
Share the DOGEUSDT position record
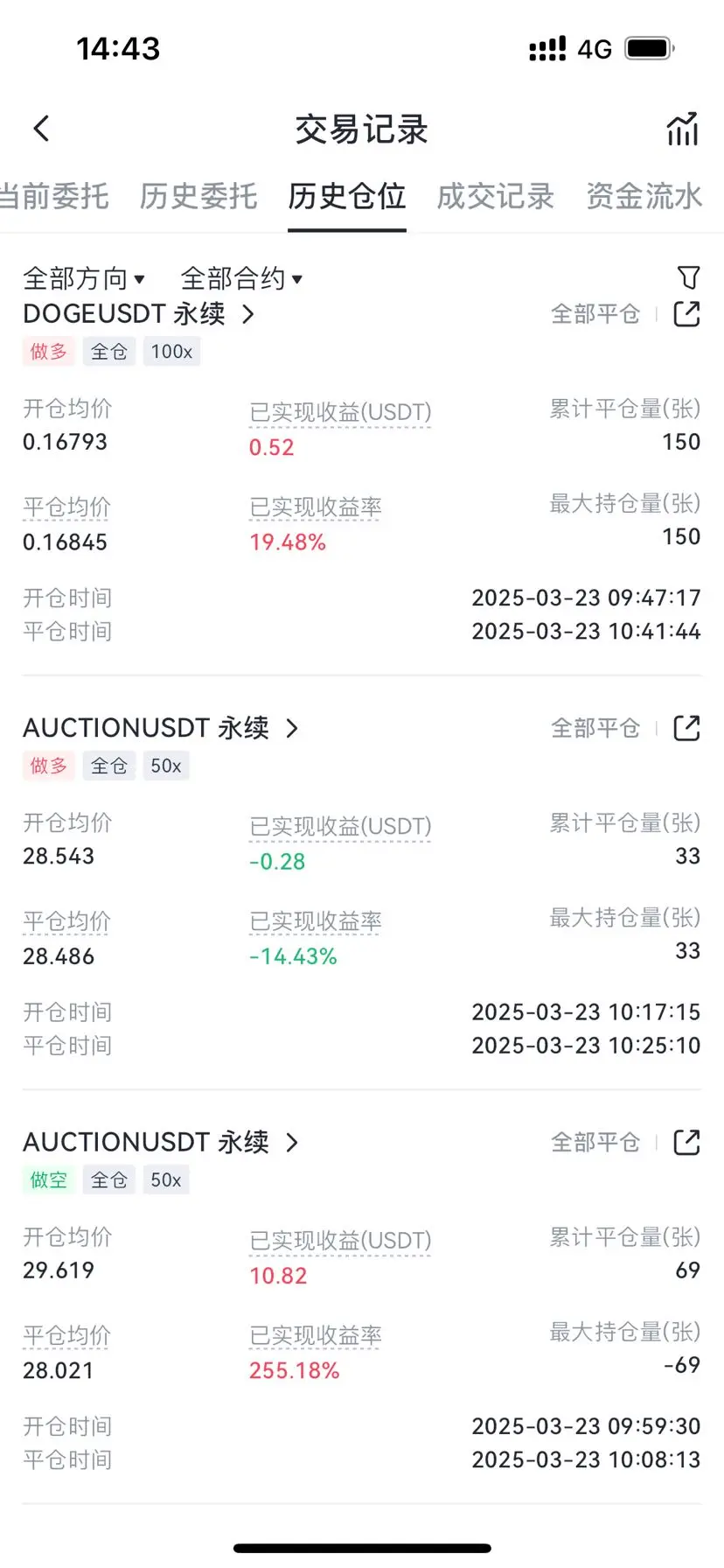pos(687,314)
